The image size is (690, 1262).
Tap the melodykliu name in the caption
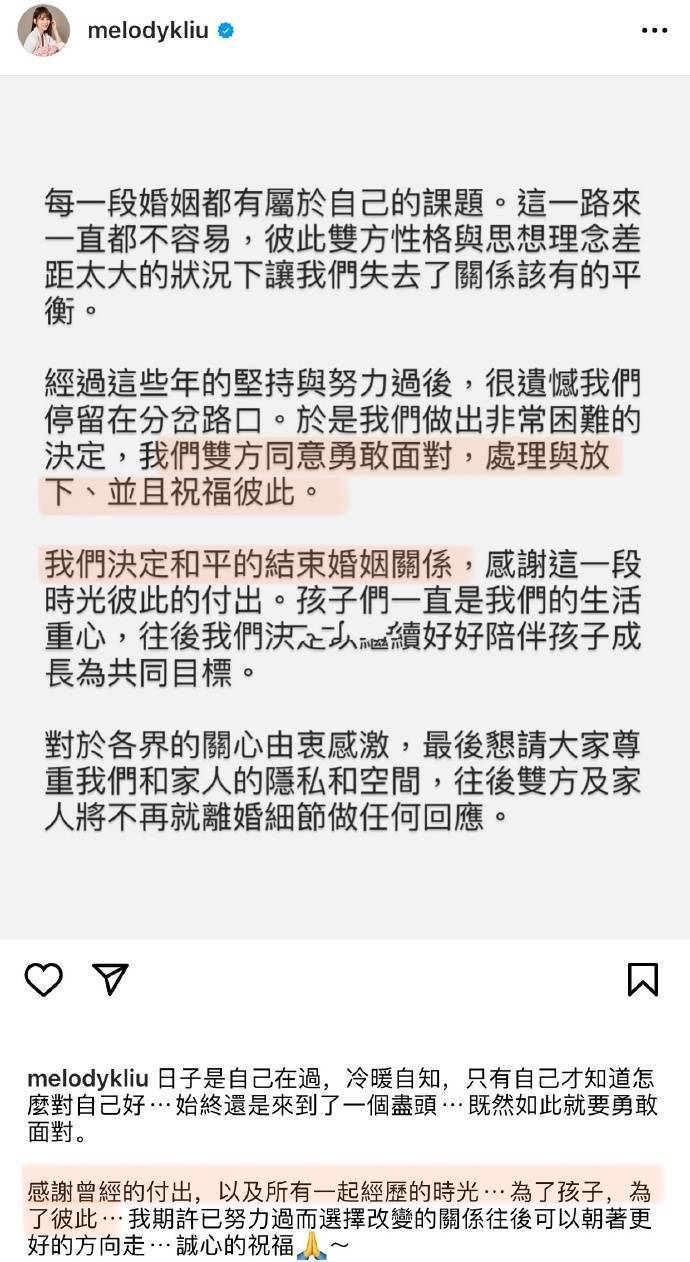88,1080
